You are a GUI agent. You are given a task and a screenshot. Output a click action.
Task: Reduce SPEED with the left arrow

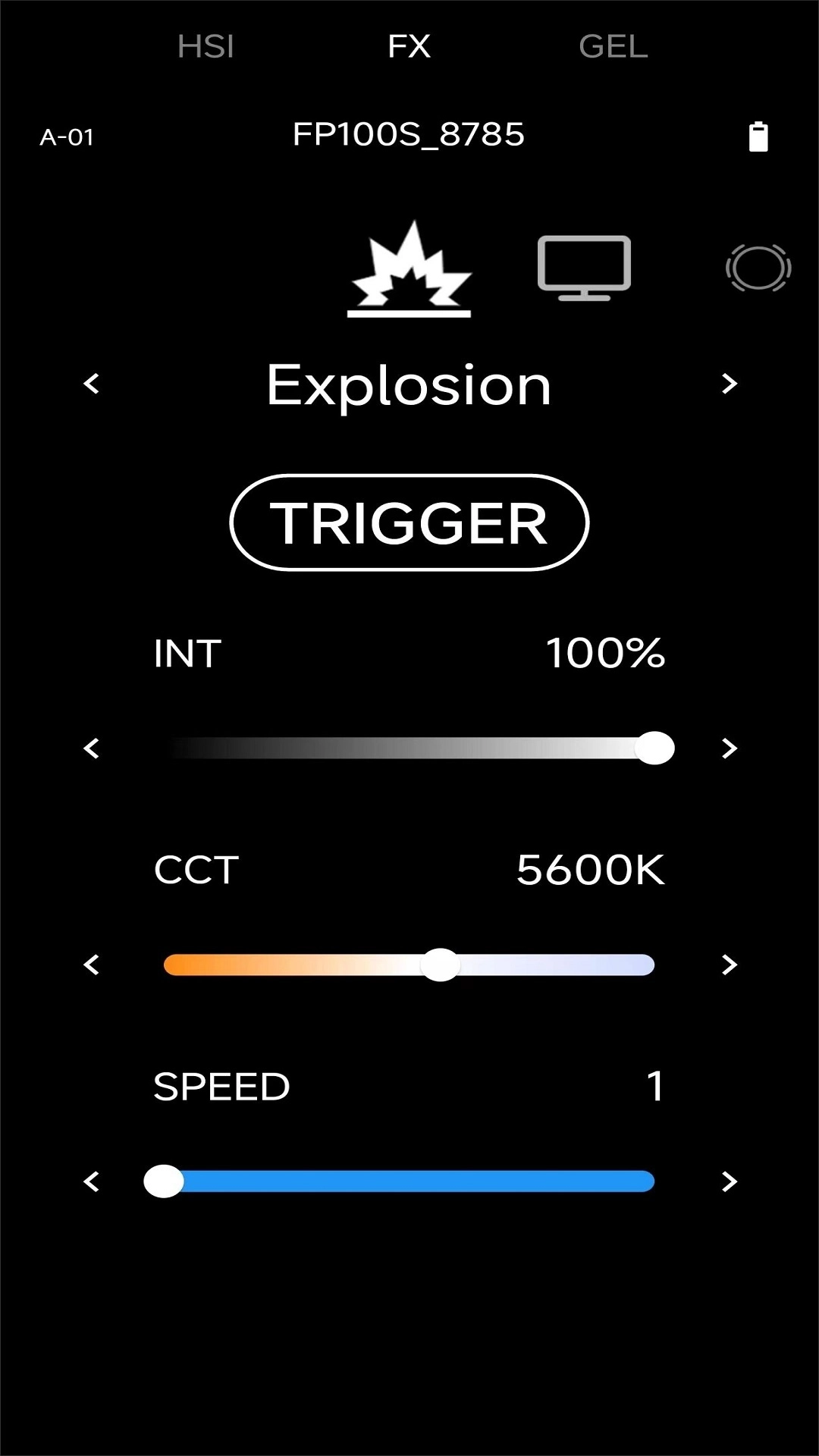click(x=92, y=1181)
